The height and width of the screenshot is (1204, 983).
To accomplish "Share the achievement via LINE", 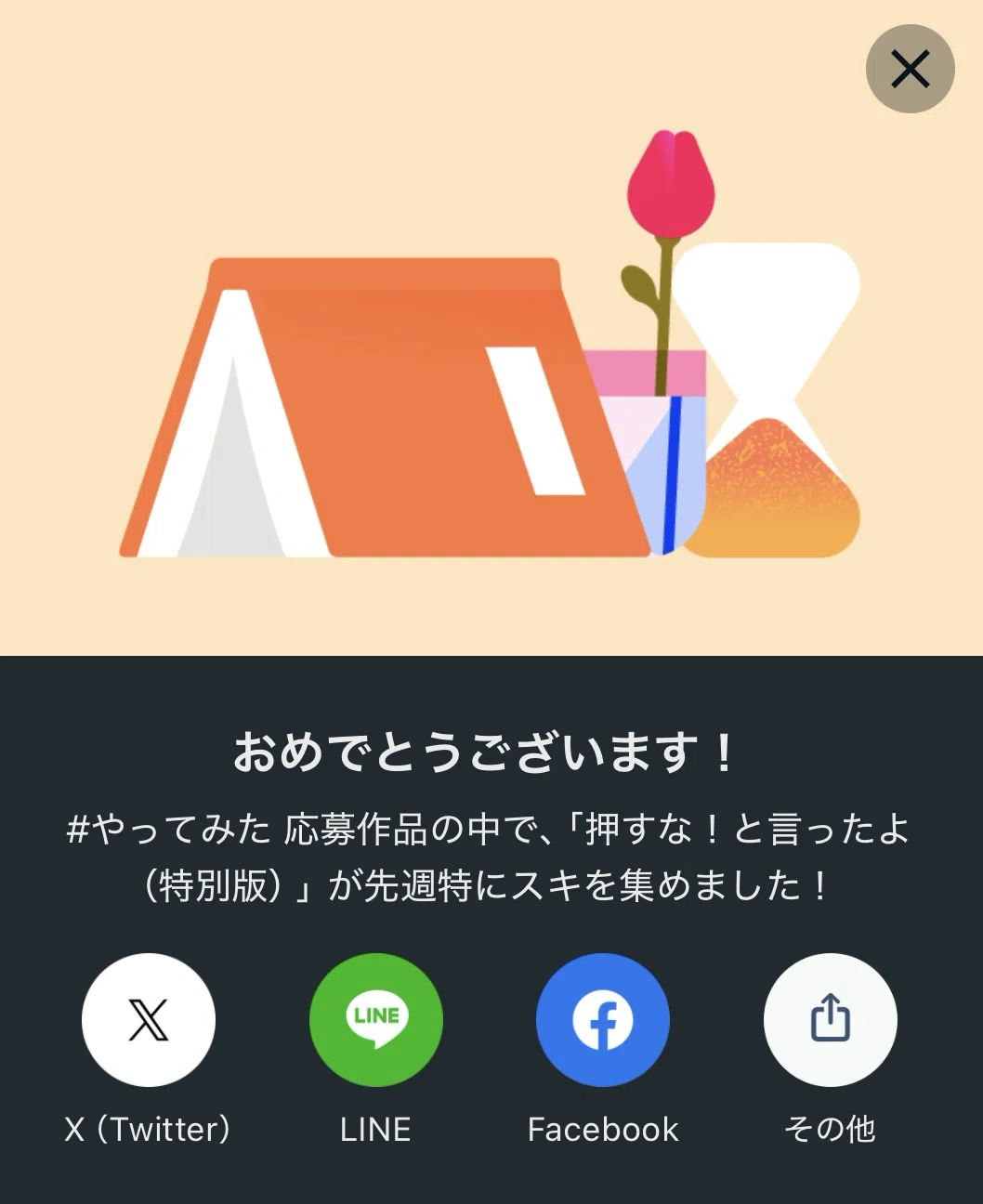I will pyautogui.click(x=375, y=1019).
